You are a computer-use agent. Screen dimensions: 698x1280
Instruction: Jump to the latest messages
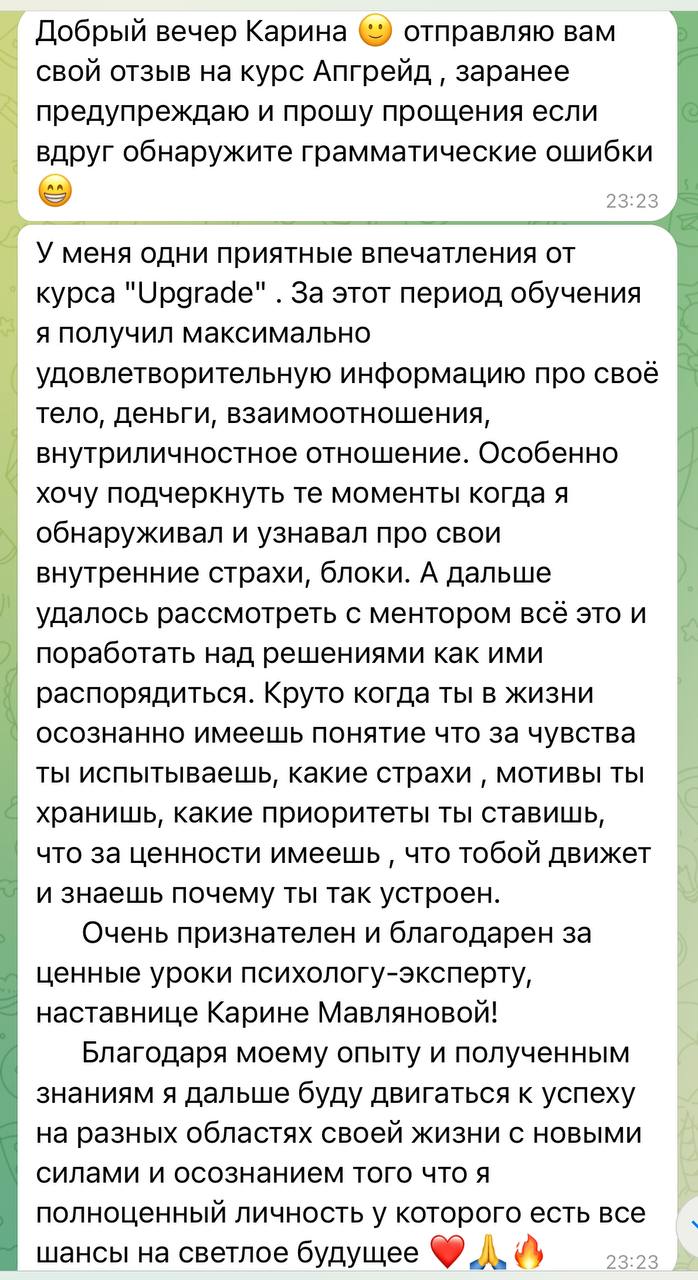688,1222
